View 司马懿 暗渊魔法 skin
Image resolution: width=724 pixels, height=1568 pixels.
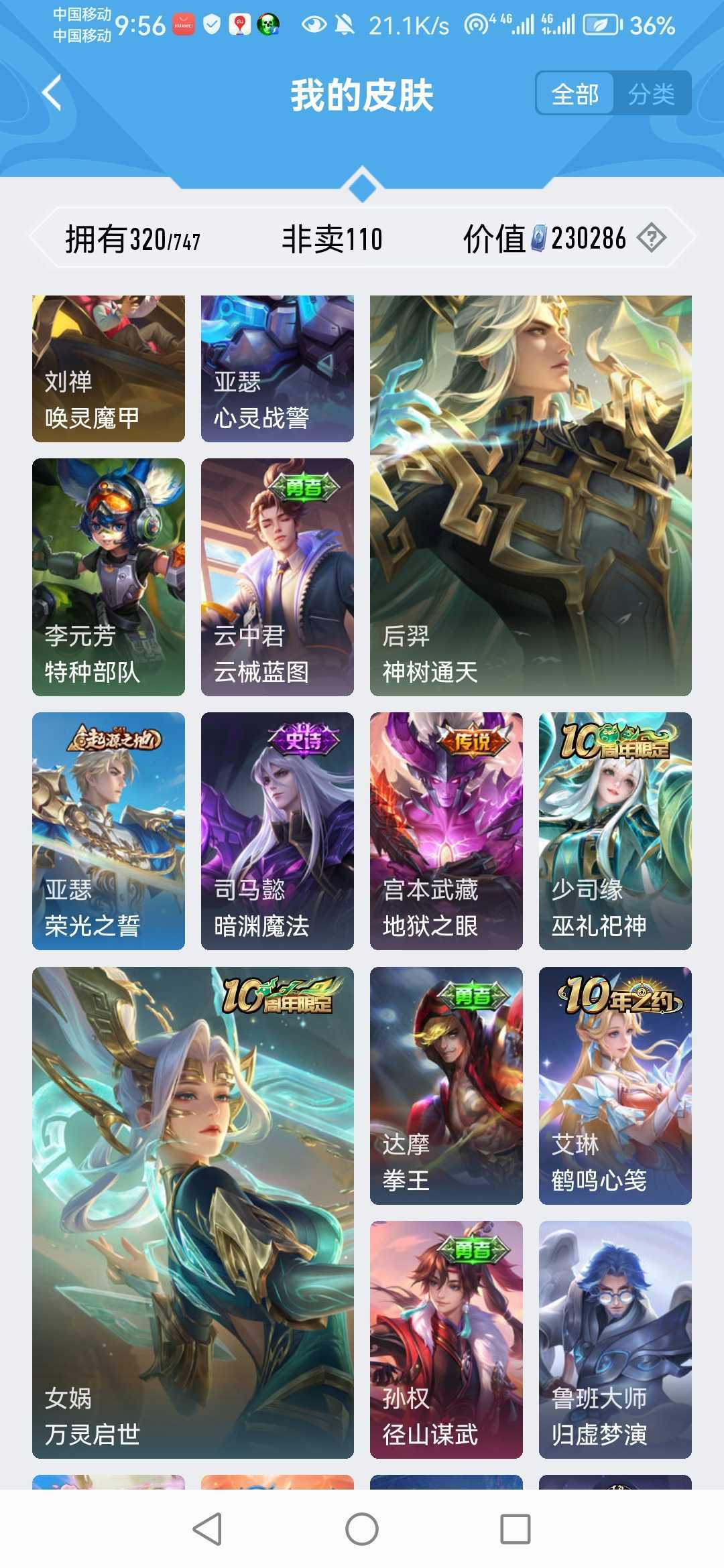tap(278, 831)
